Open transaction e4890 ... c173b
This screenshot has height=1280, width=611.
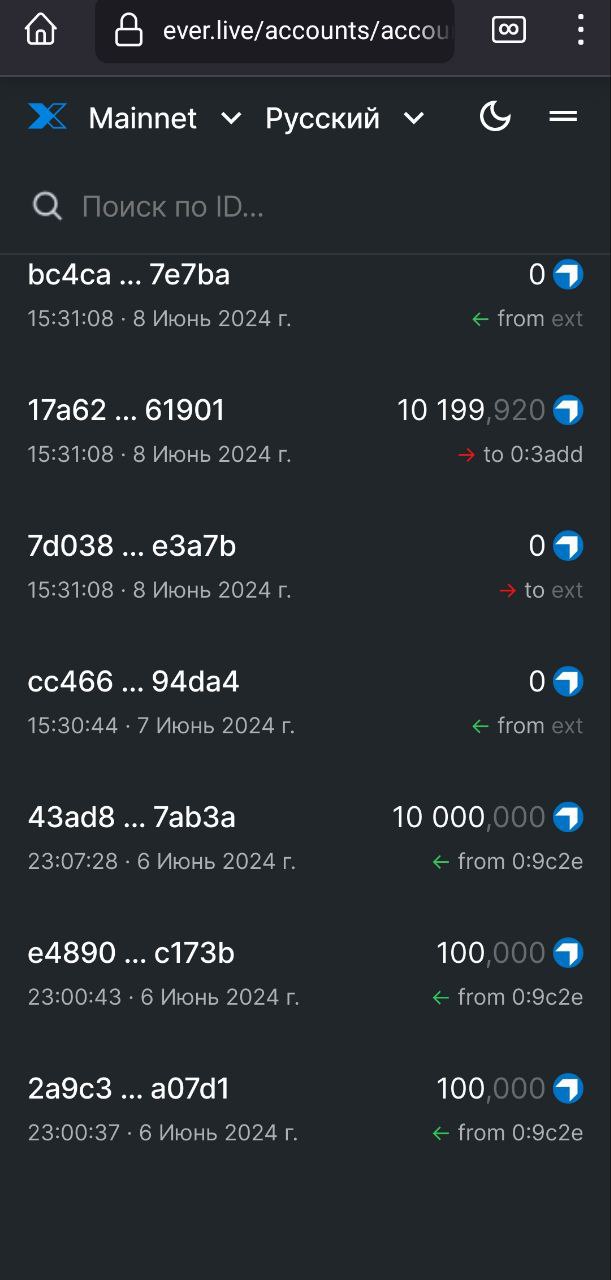click(131, 954)
